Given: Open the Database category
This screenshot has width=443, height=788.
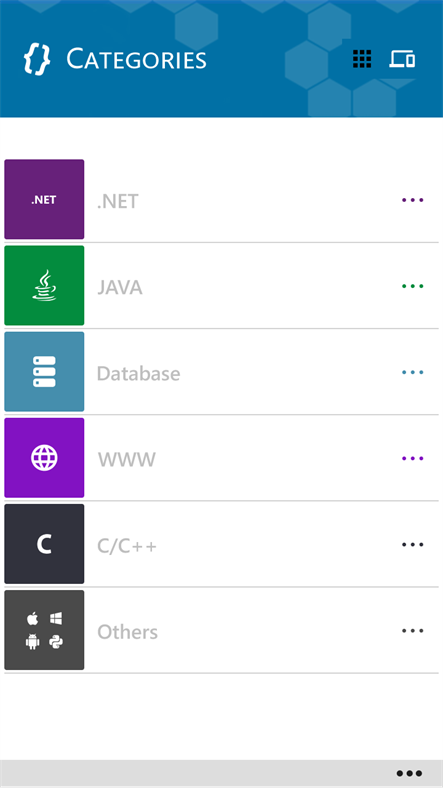Looking at the screenshot, I should pyautogui.click(x=222, y=372).
